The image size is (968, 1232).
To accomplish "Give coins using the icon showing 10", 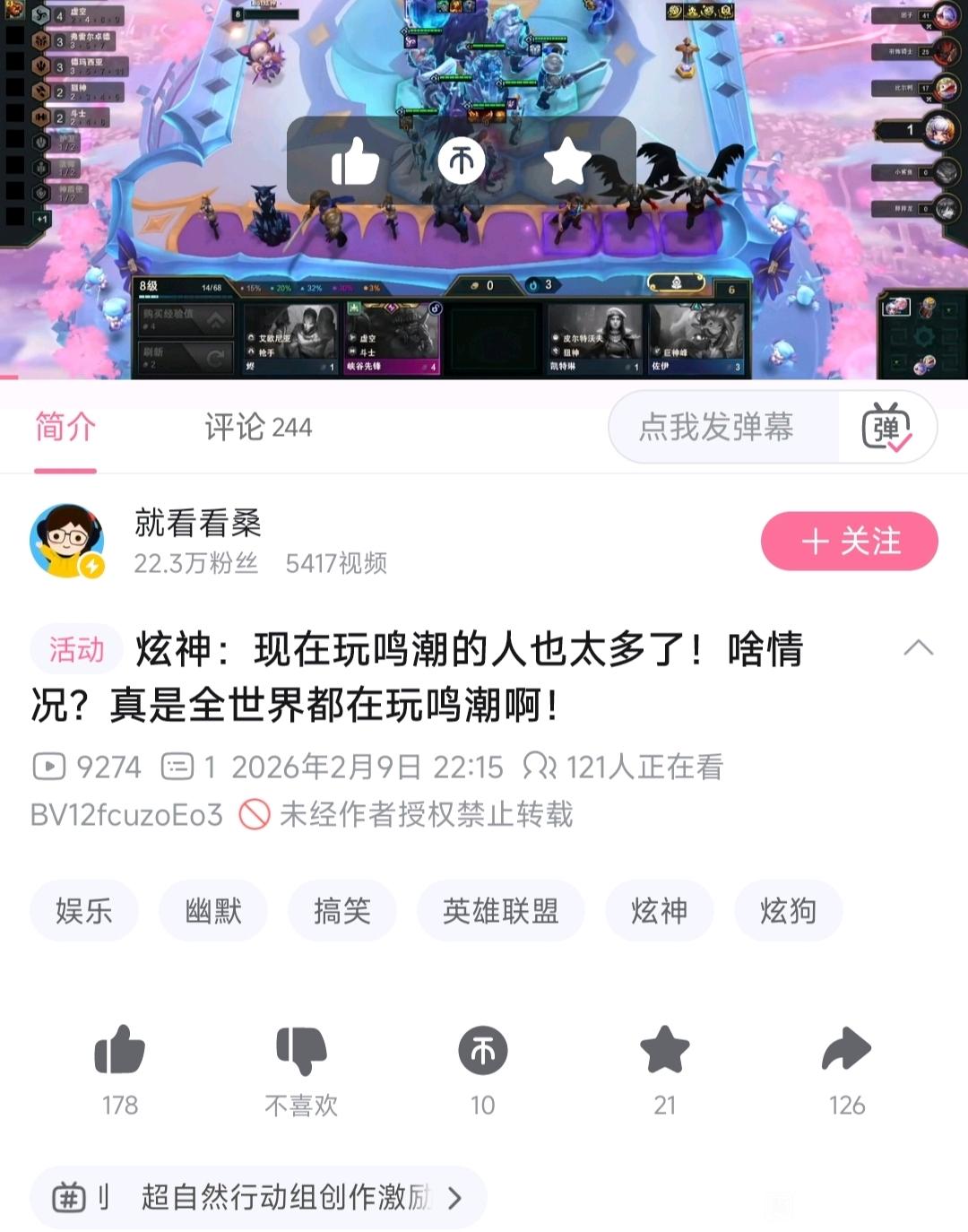I will [483, 1051].
